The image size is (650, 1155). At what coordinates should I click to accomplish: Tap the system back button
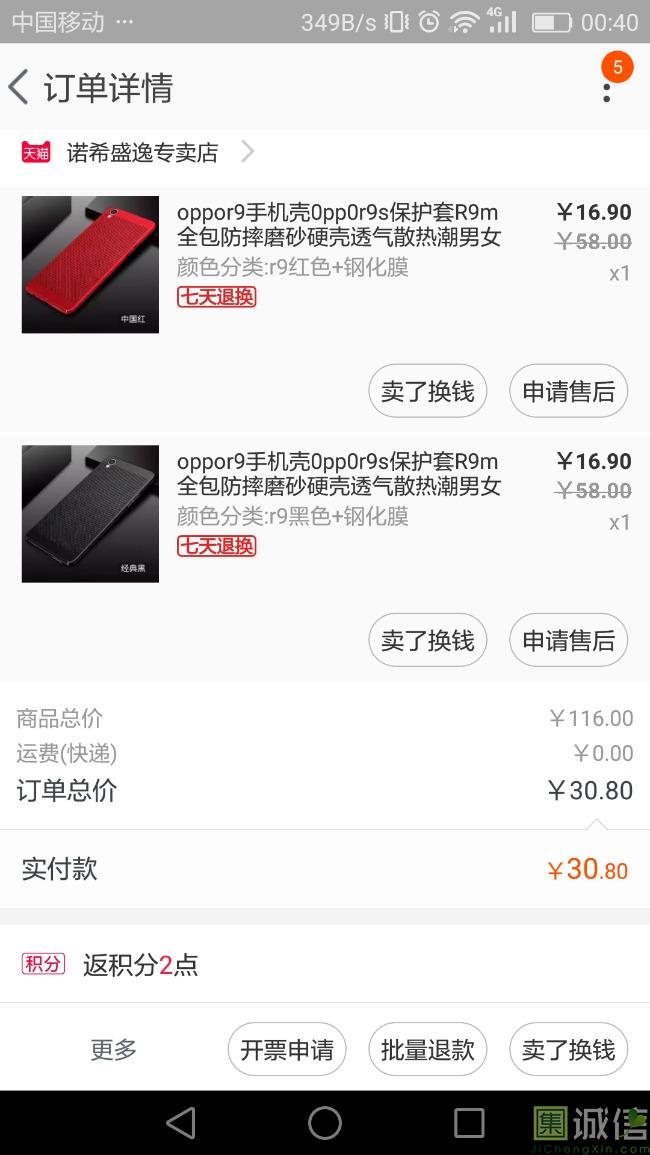tap(181, 1123)
